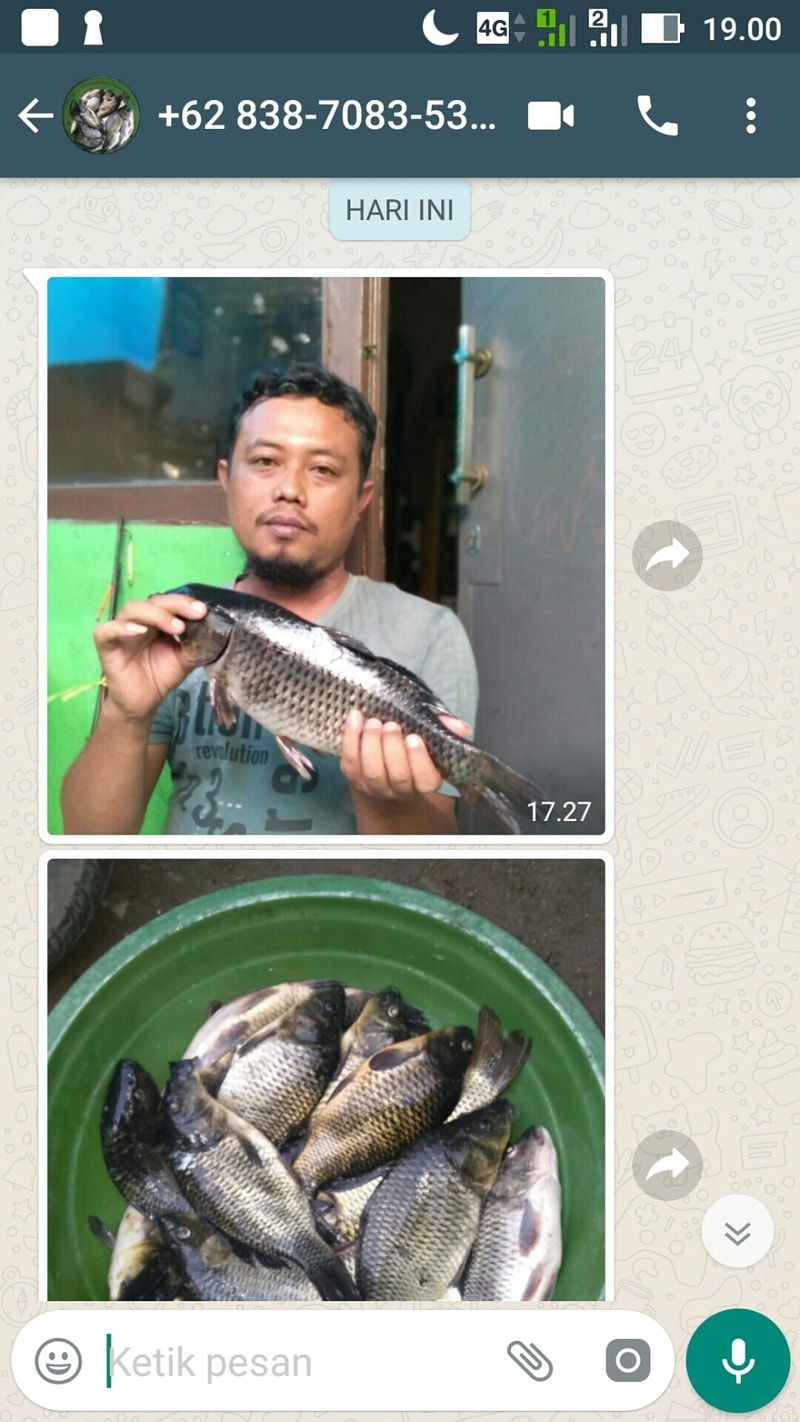The image size is (800, 1422).
Task: Attach a file with the paperclip
Action: (x=530, y=1361)
